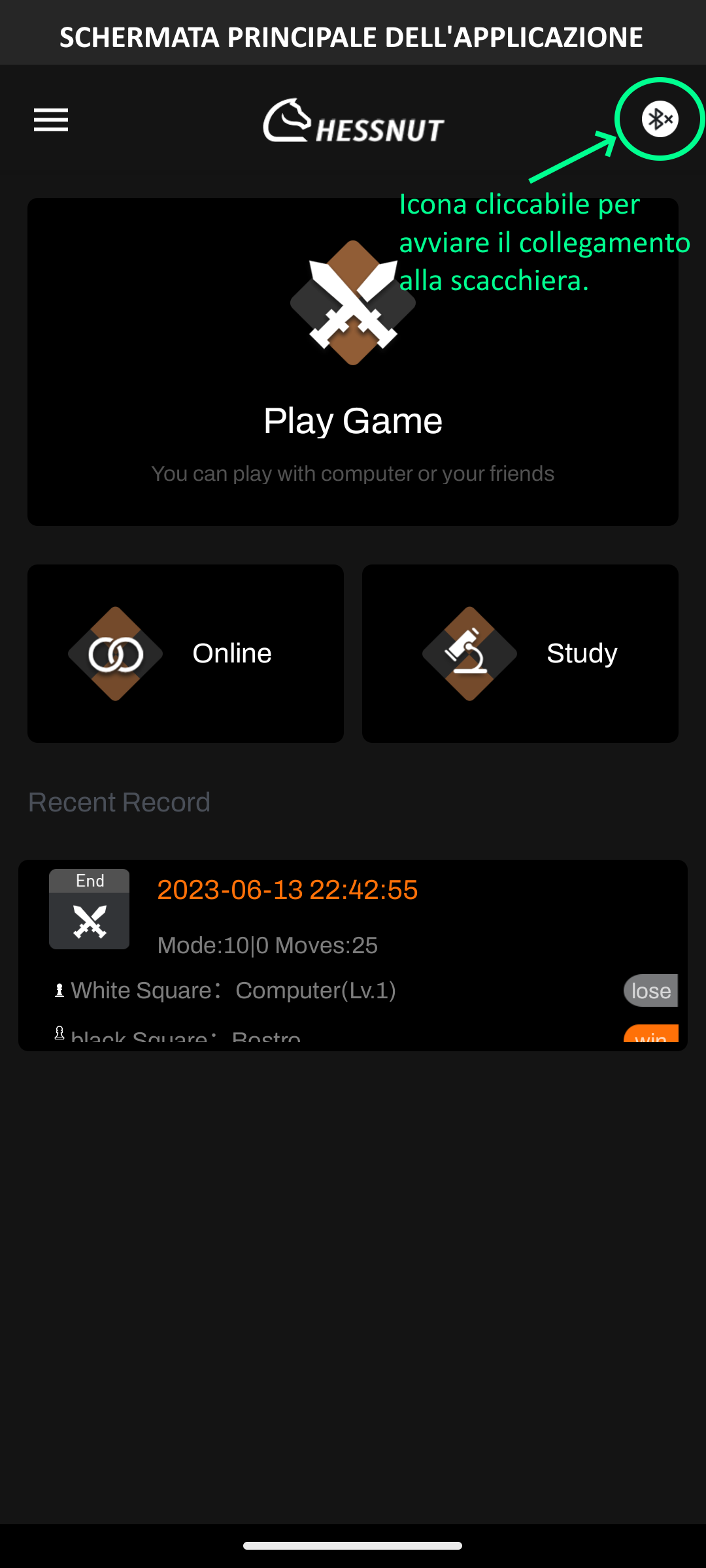
Task: Open the hamburger drawer menu
Action: [51, 120]
